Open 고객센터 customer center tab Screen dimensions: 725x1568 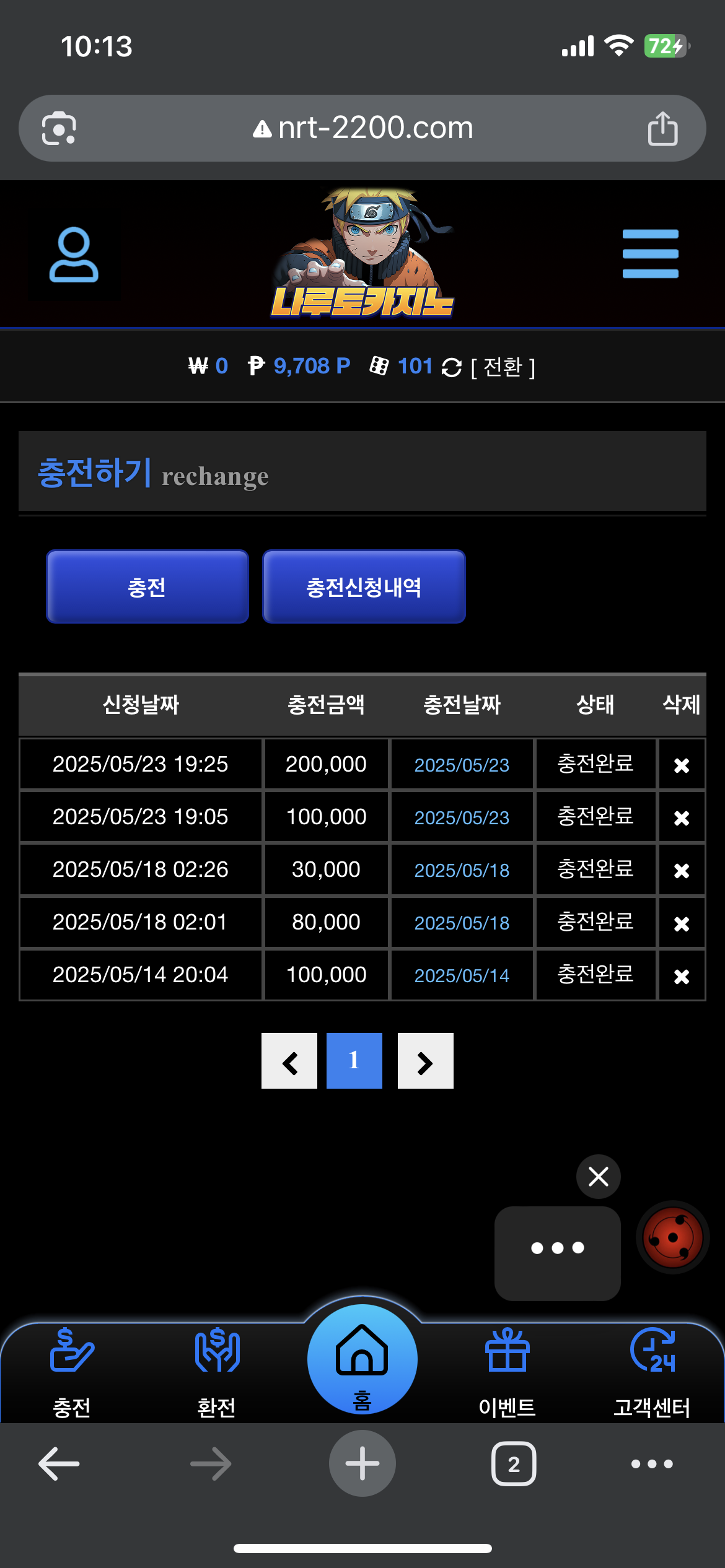[652, 1372]
